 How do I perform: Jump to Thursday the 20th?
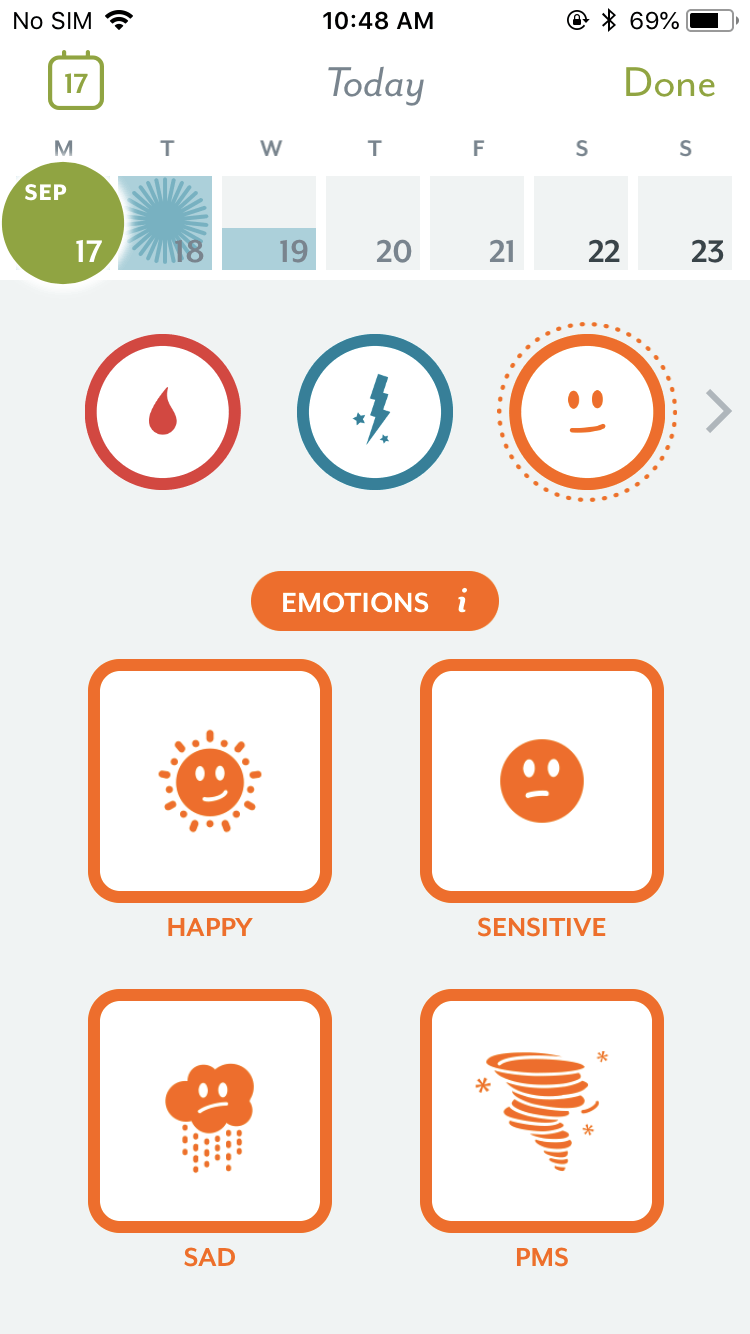(x=373, y=223)
